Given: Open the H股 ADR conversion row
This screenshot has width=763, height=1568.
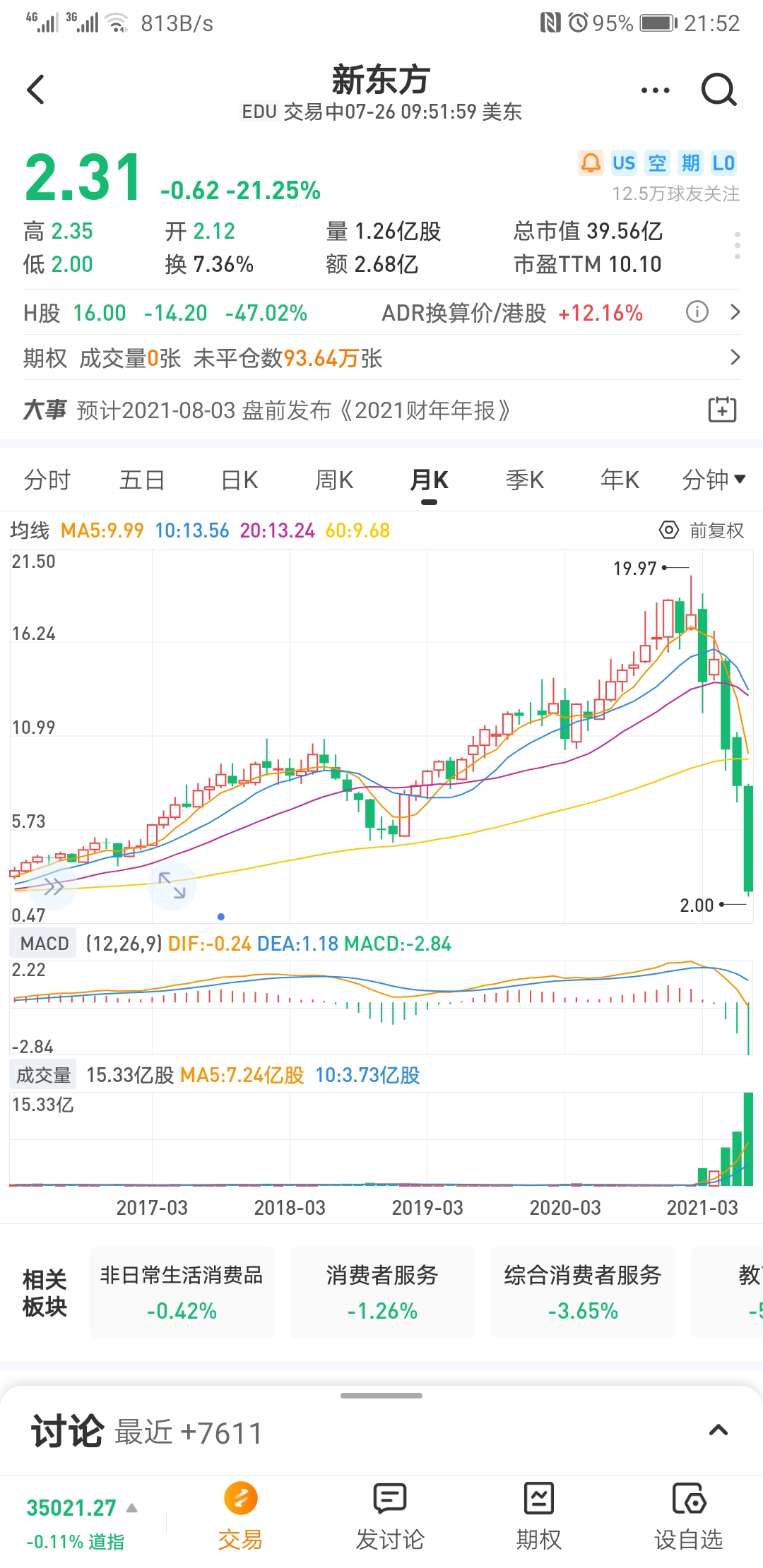Looking at the screenshot, I should coord(735,312).
